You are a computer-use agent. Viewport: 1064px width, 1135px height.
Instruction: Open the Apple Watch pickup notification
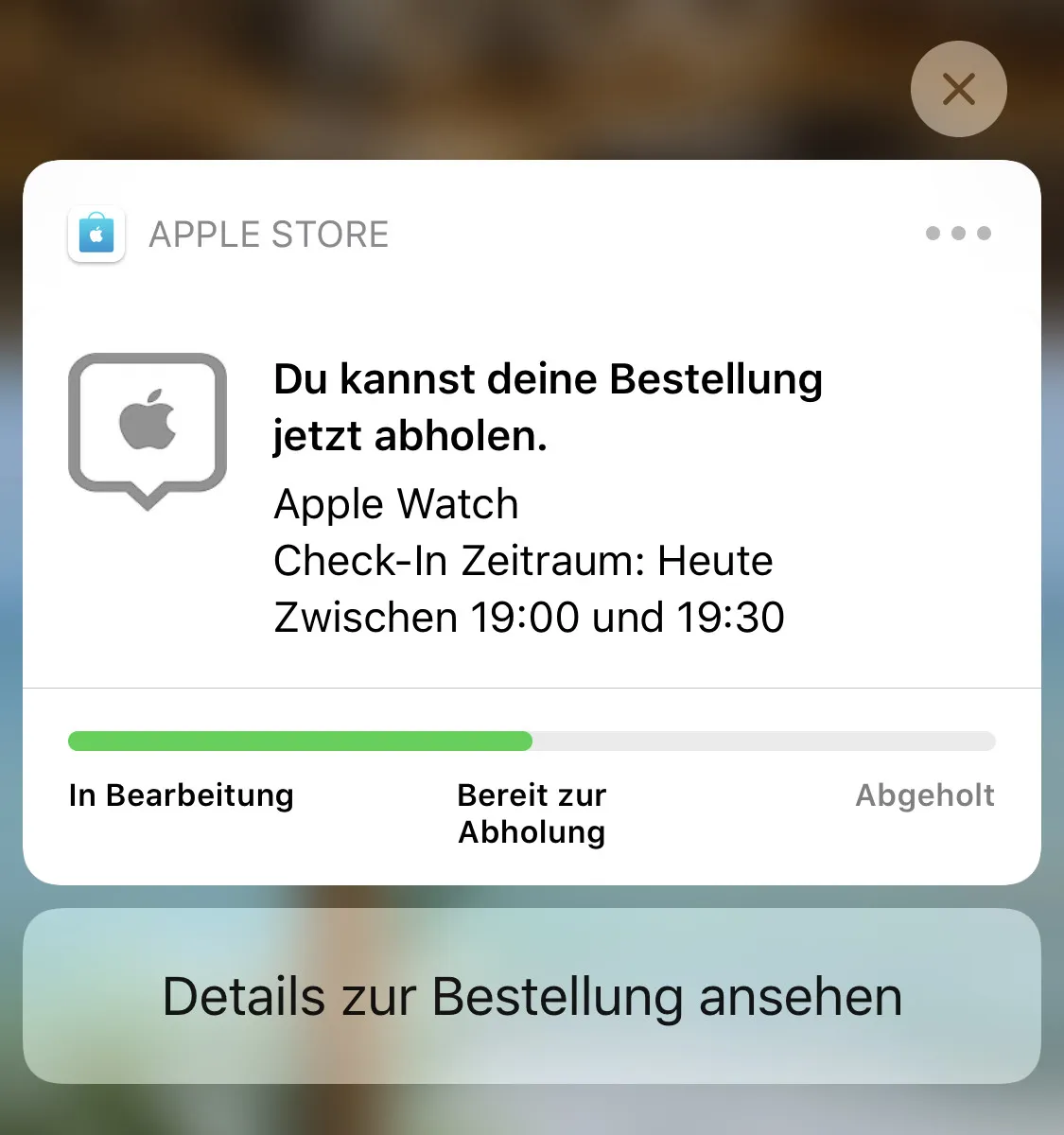[530, 497]
